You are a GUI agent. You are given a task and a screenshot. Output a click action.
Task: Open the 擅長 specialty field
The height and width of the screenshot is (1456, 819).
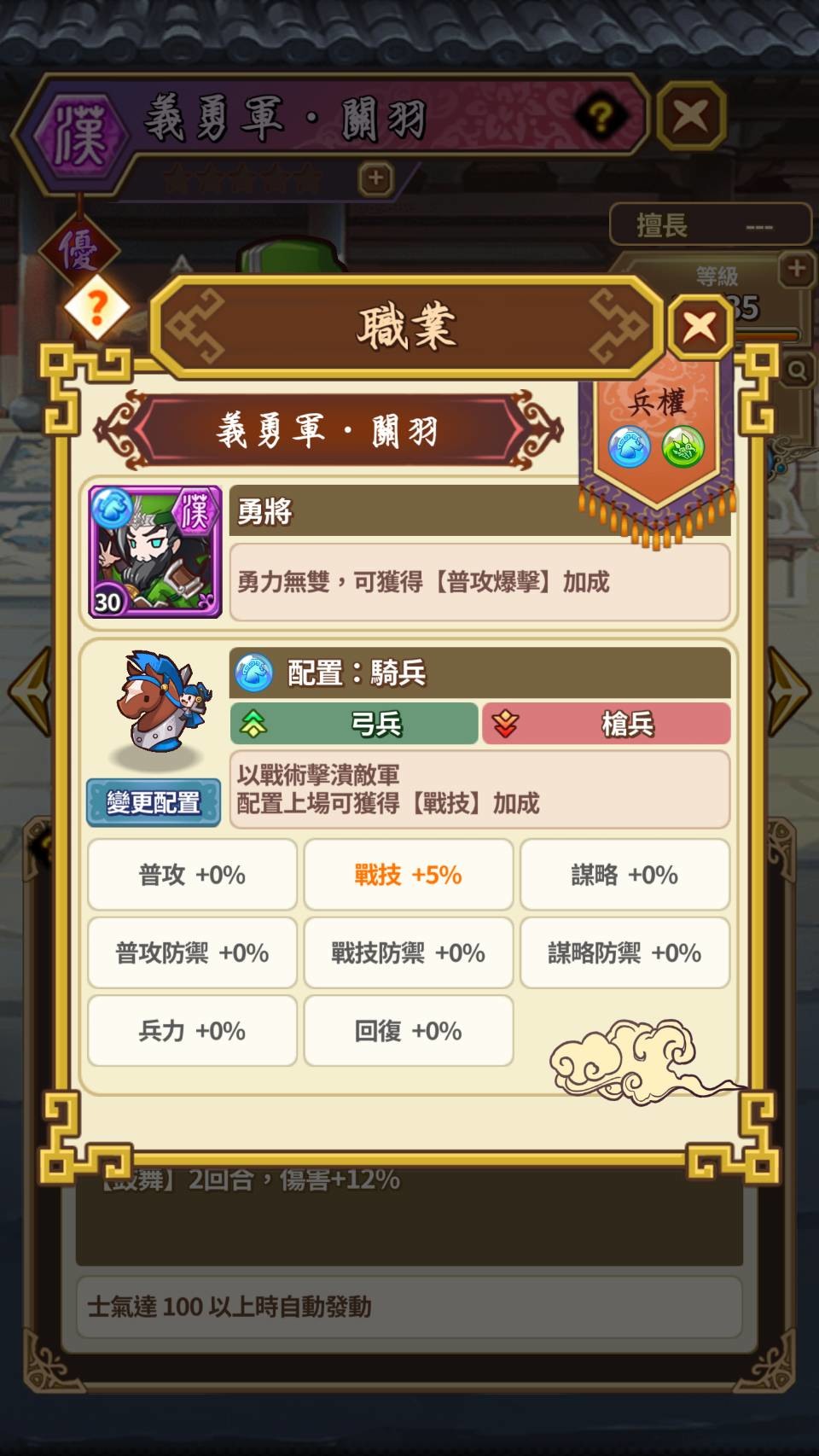(711, 224)
